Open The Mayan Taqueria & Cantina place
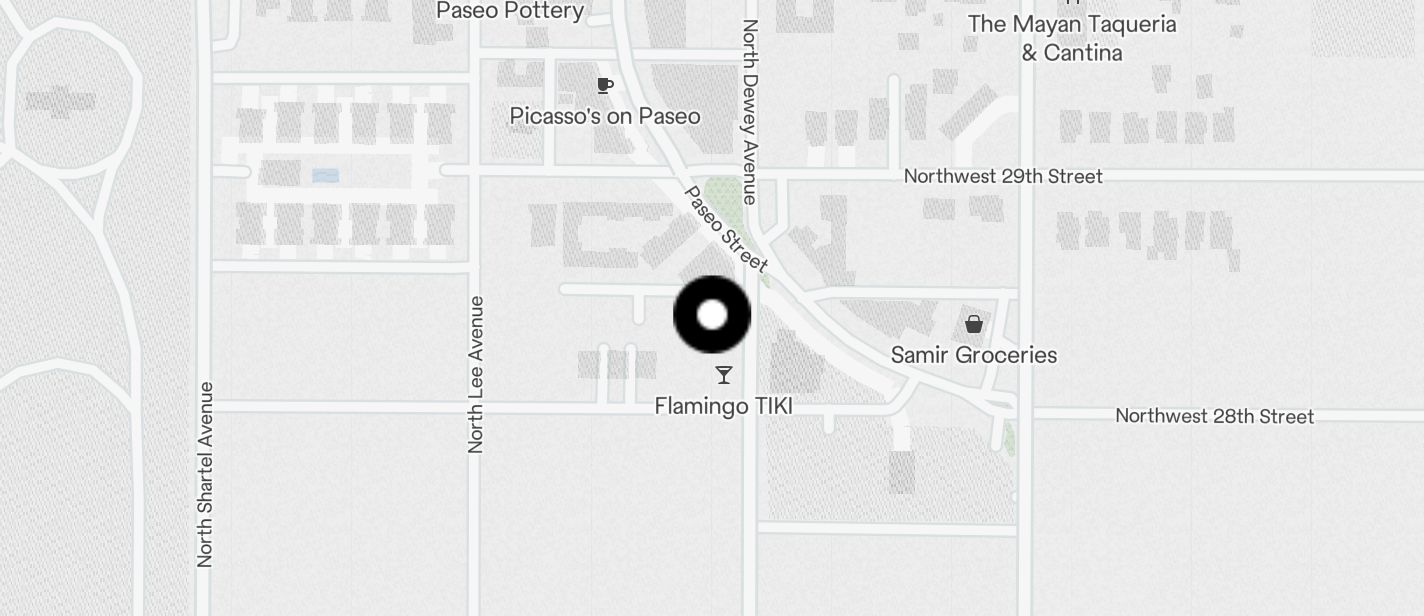This screenshot has width=1424, height=616. 1072,37
